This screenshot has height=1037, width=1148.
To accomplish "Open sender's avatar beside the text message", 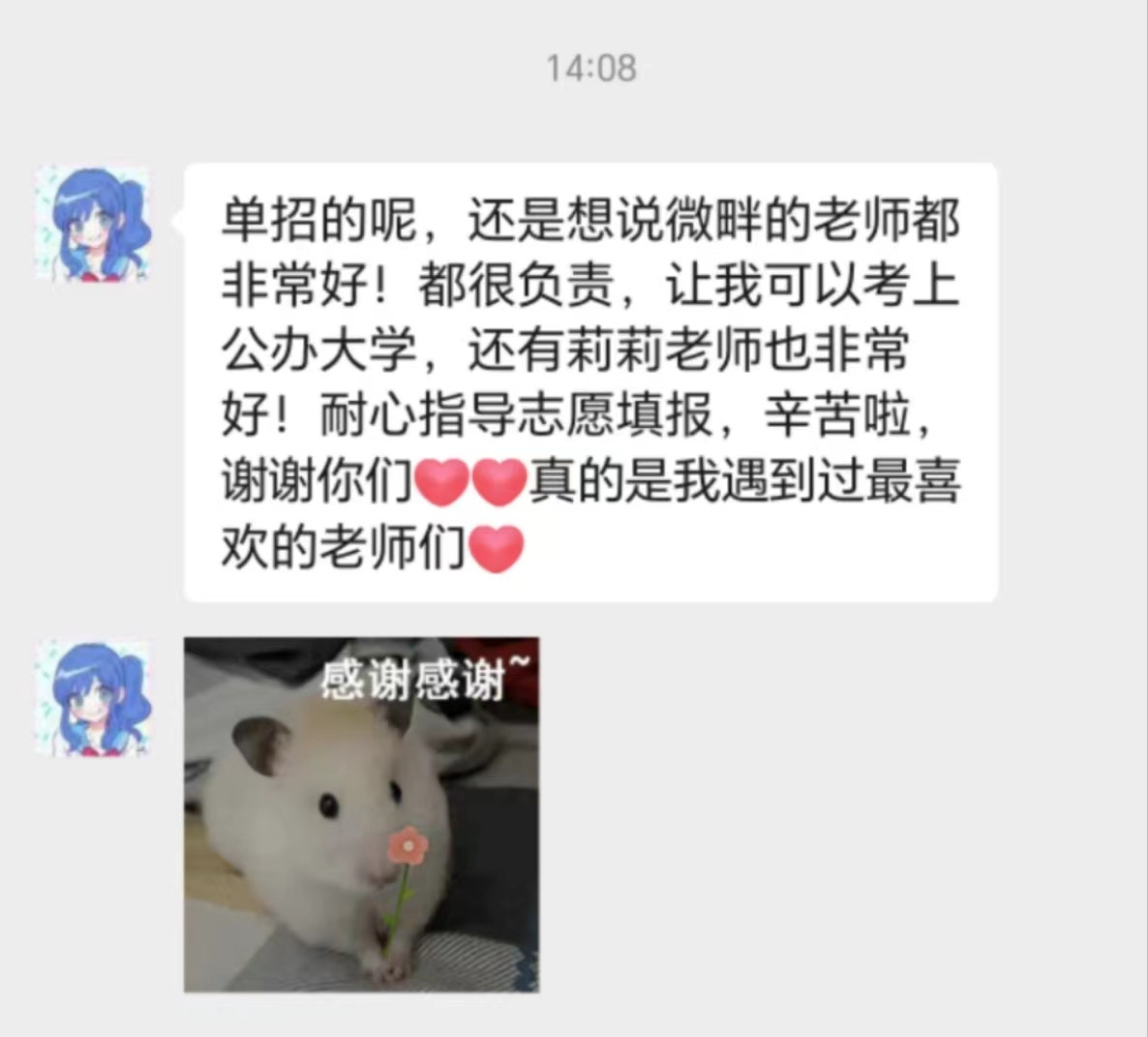I will click(x=93, y=224).
